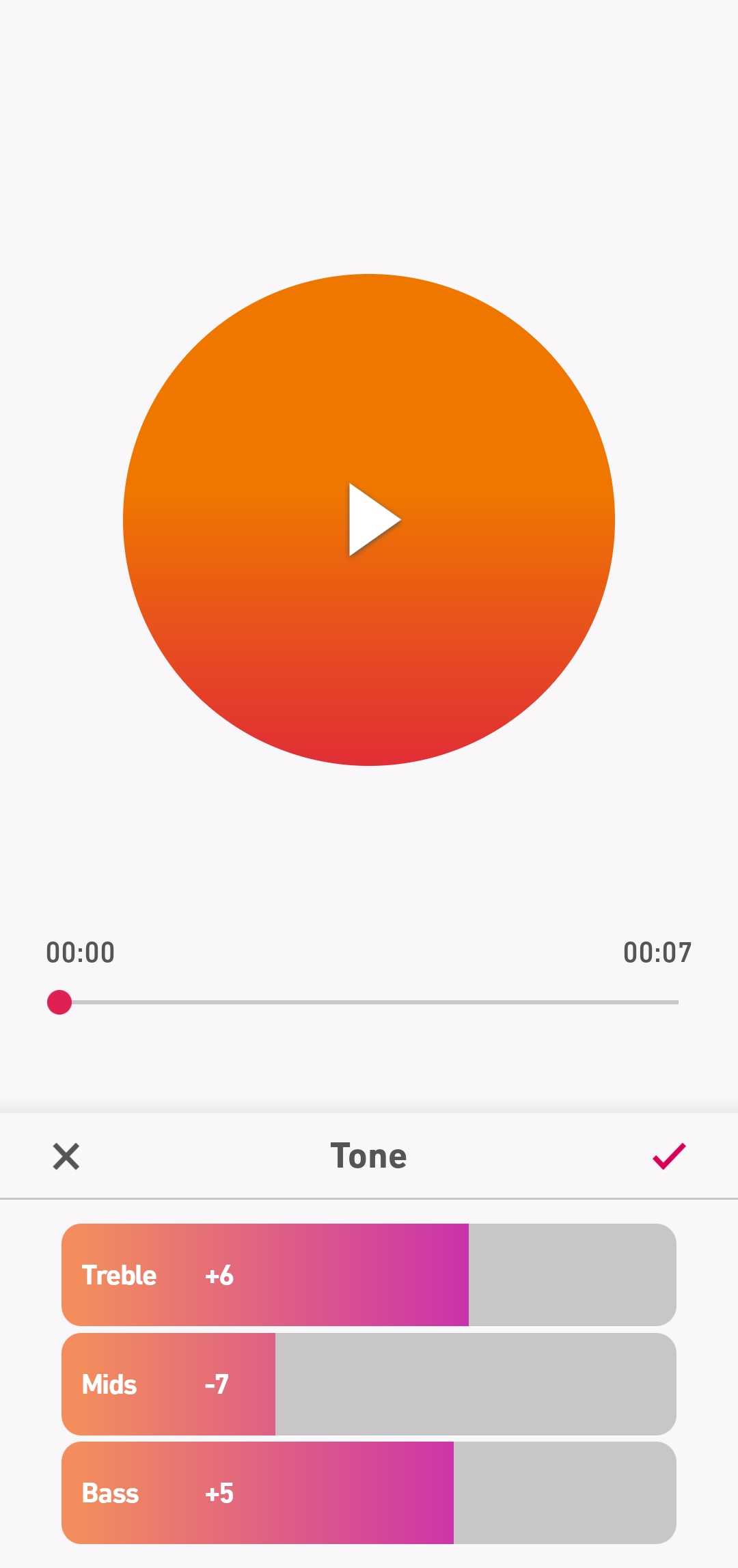Change the Bass level slider

[x=369, y=1493]
